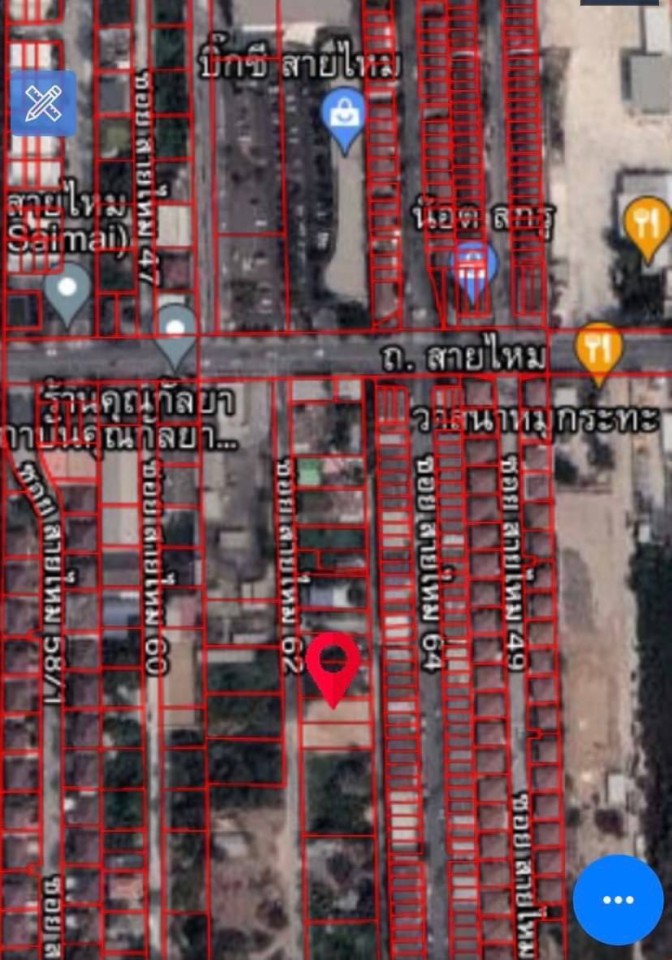Open the blue three-dot options button
672x960 pixels.
point(618,899)
